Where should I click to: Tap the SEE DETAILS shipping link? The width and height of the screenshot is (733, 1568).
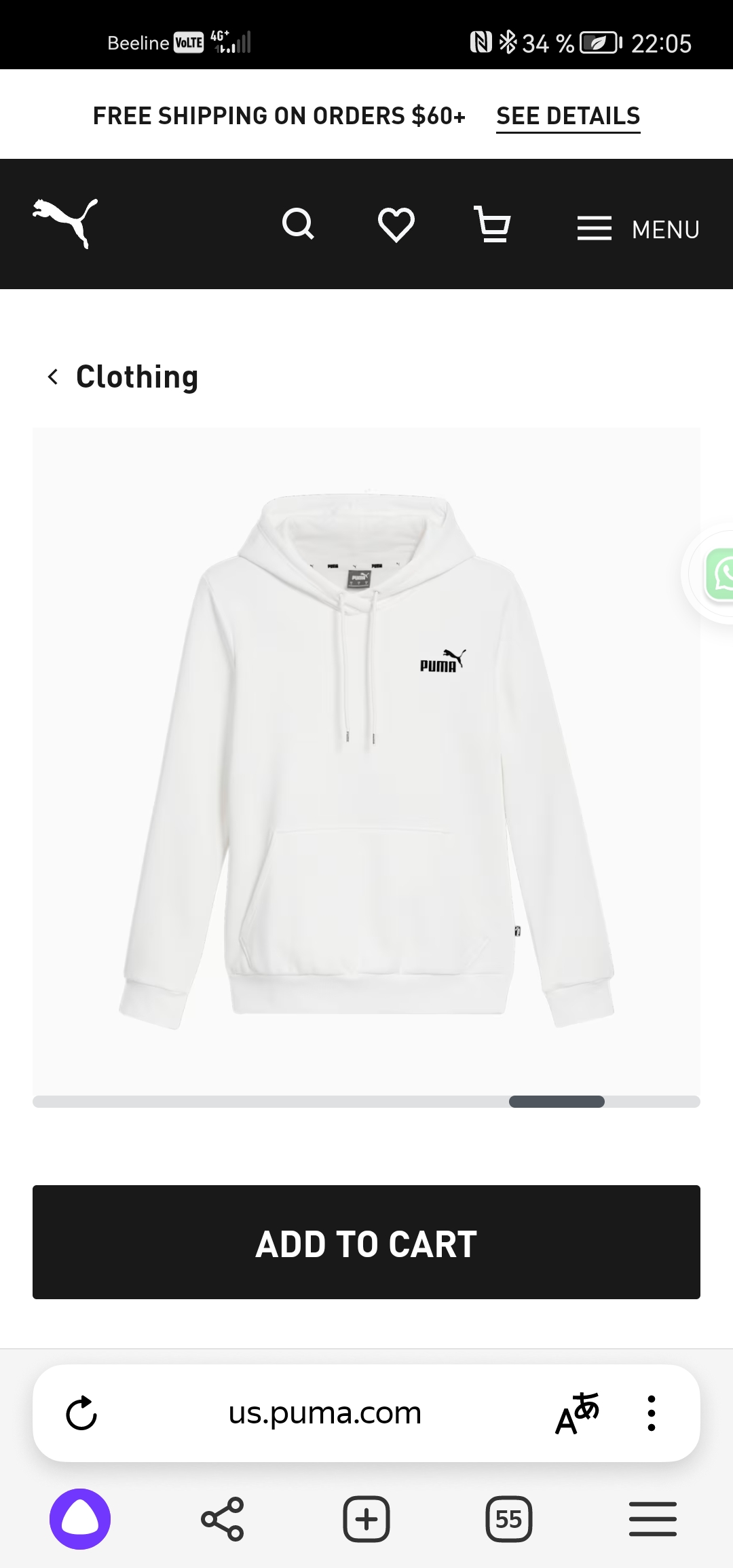[x=568, y=116]
